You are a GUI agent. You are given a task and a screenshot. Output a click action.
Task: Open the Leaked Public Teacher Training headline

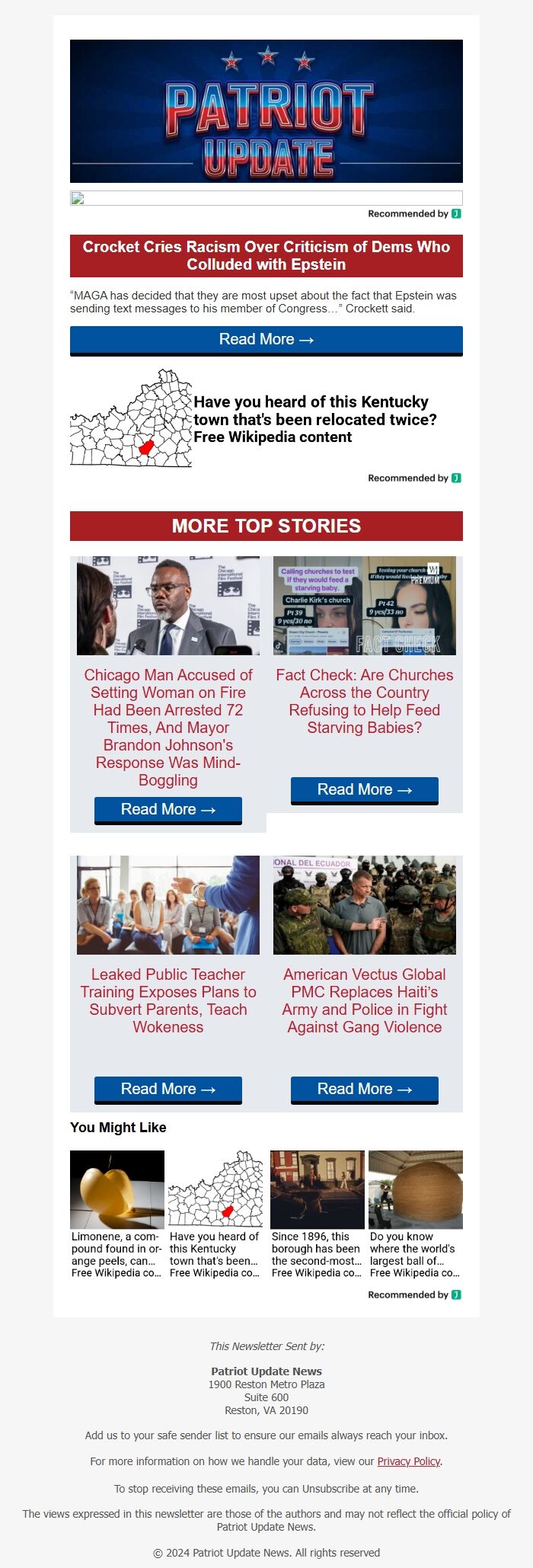(x=168, y=1000)
